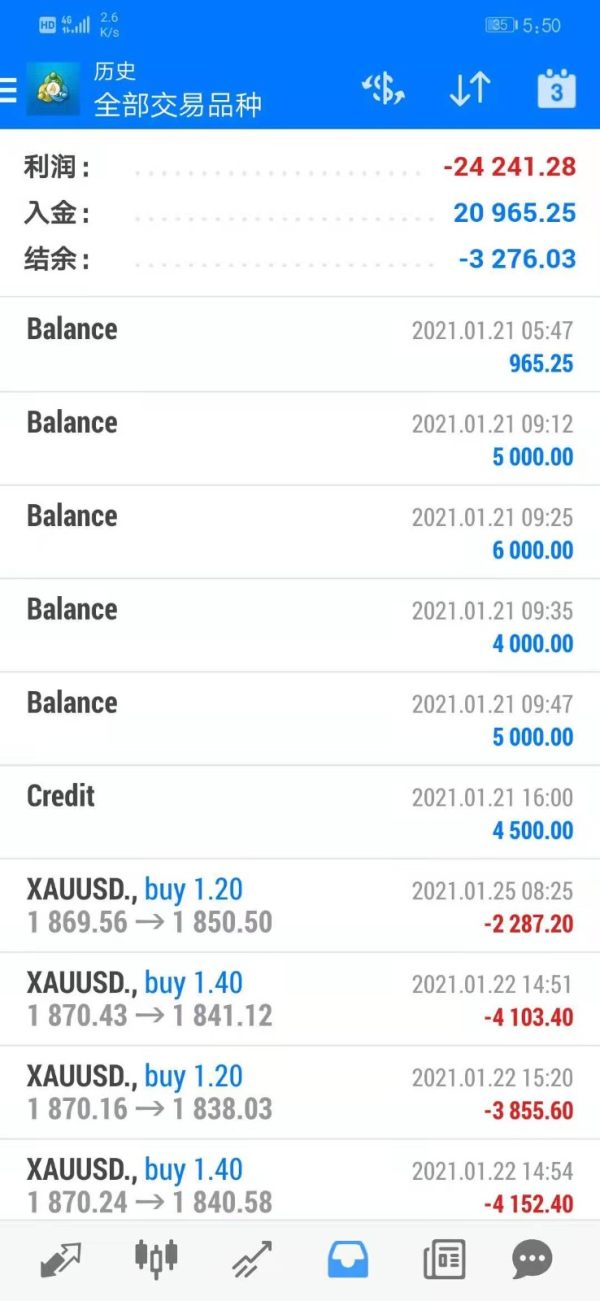View the XAUUSD trade with -4 103.40 loss
Image resolution: width=600 pixels, height=1301 pixels.
click(300, 999)
